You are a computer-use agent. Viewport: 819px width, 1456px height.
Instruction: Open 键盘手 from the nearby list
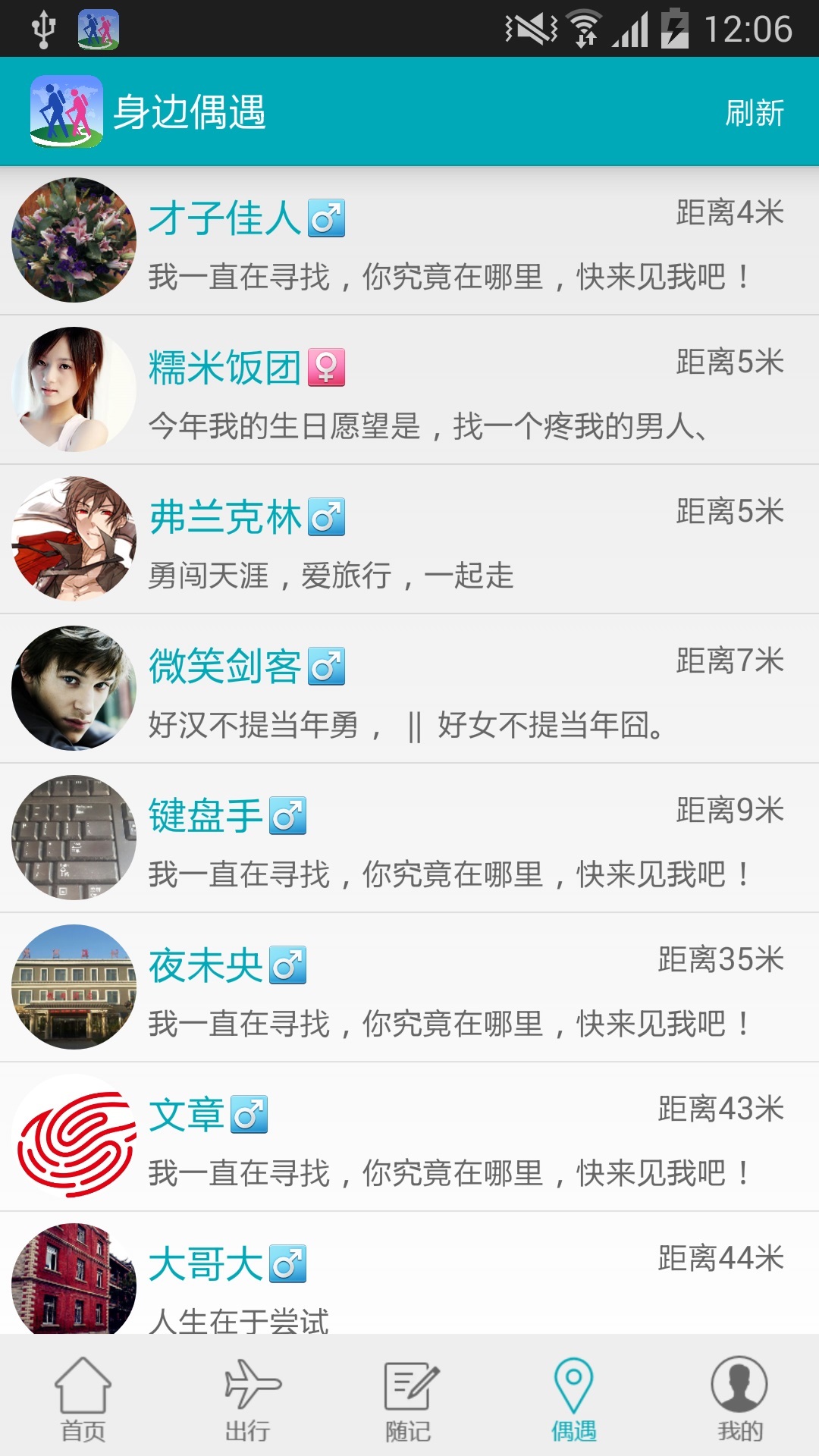point(409,838)
